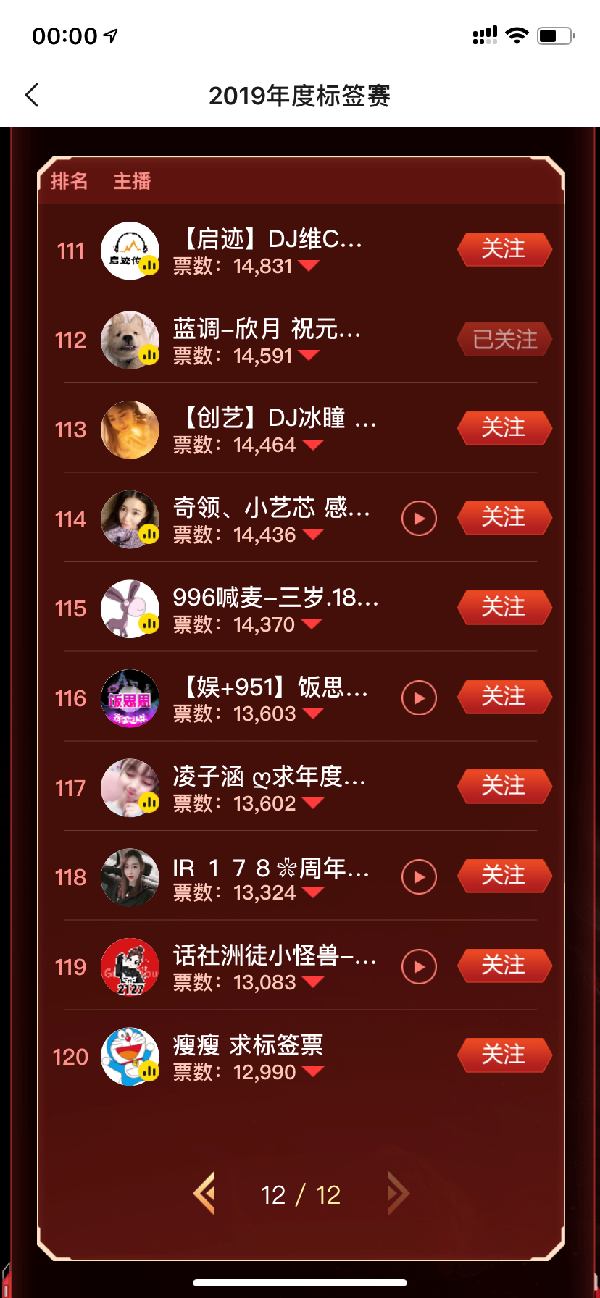Viewport: 600px width, 1298px height.
Task: Follow 奇领、小艺芯 at rank 114
Action: tap(504, 518)
